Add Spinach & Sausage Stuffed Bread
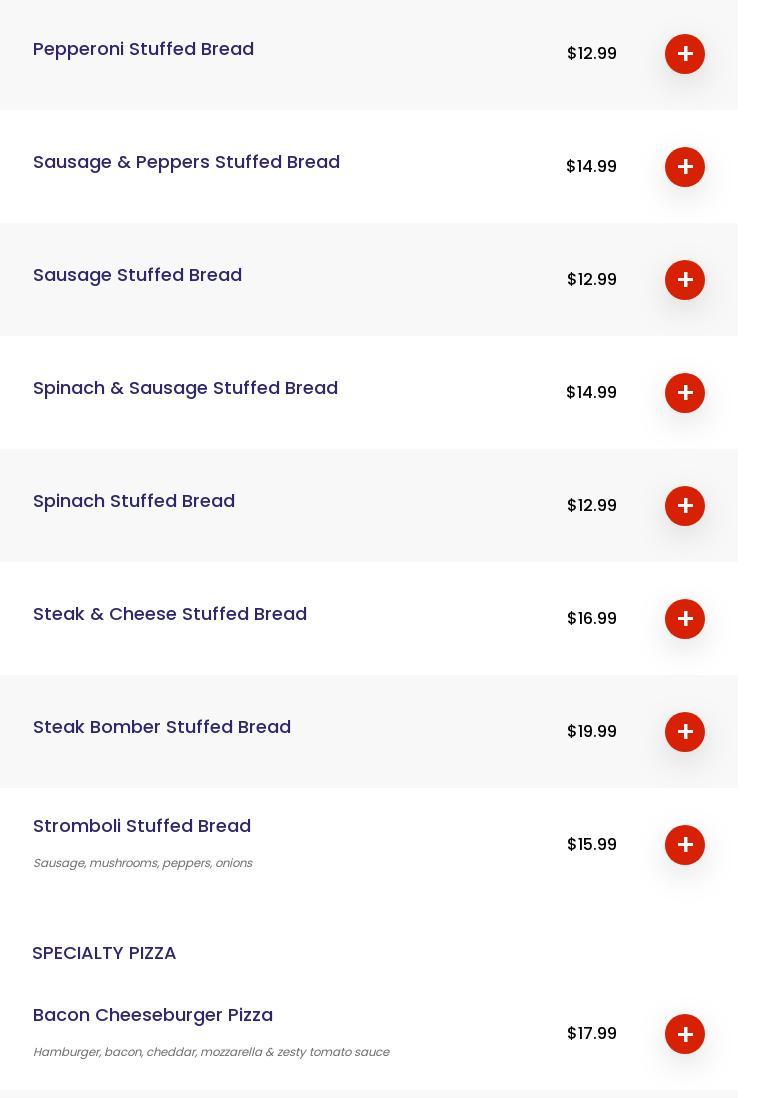The height and width of the screenshot is (1098, 770). tap(685, 393)
